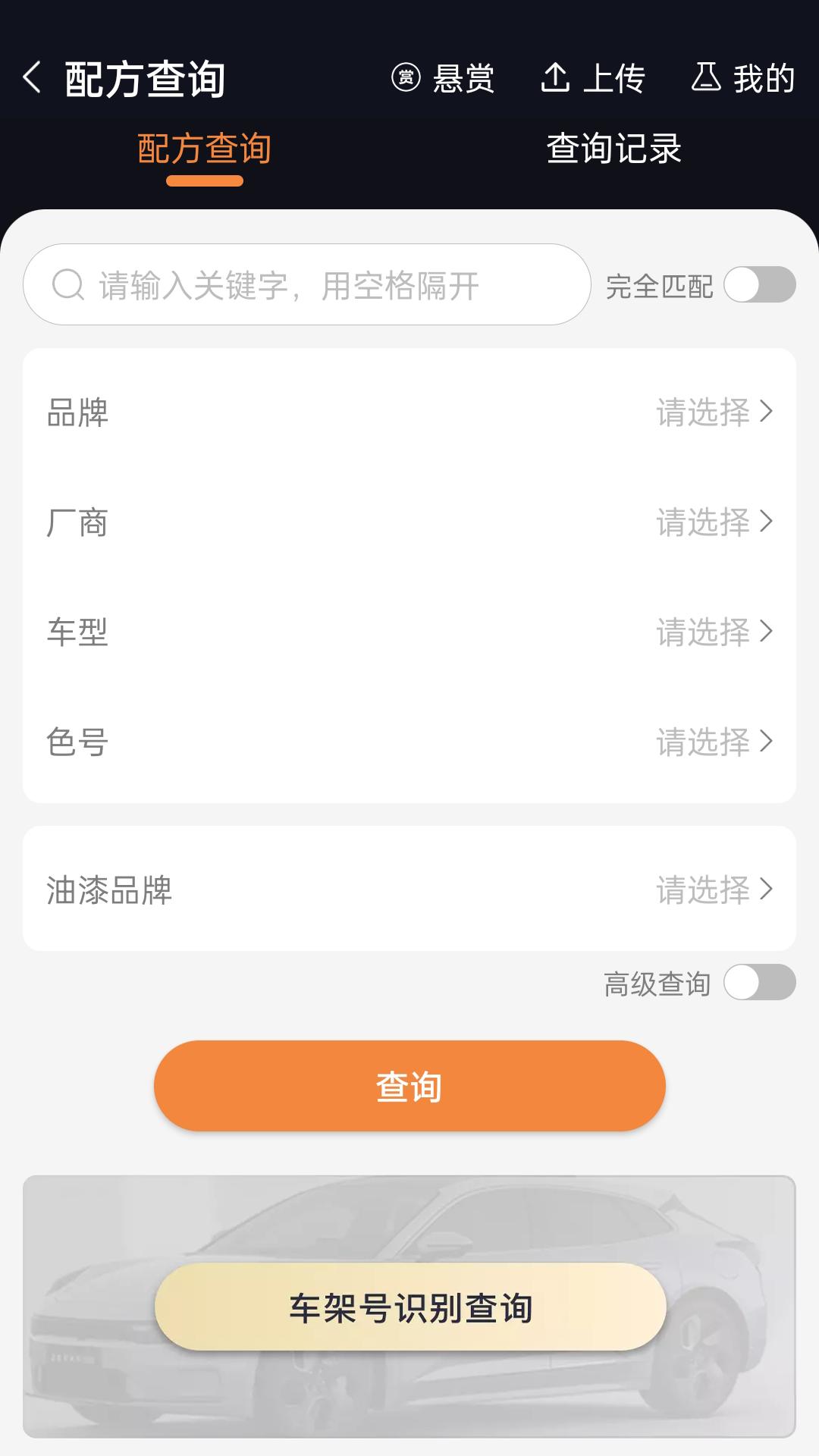Tap the back arrow to leave 配方查询
The image size is (819, 1456).
coord(32,77)
